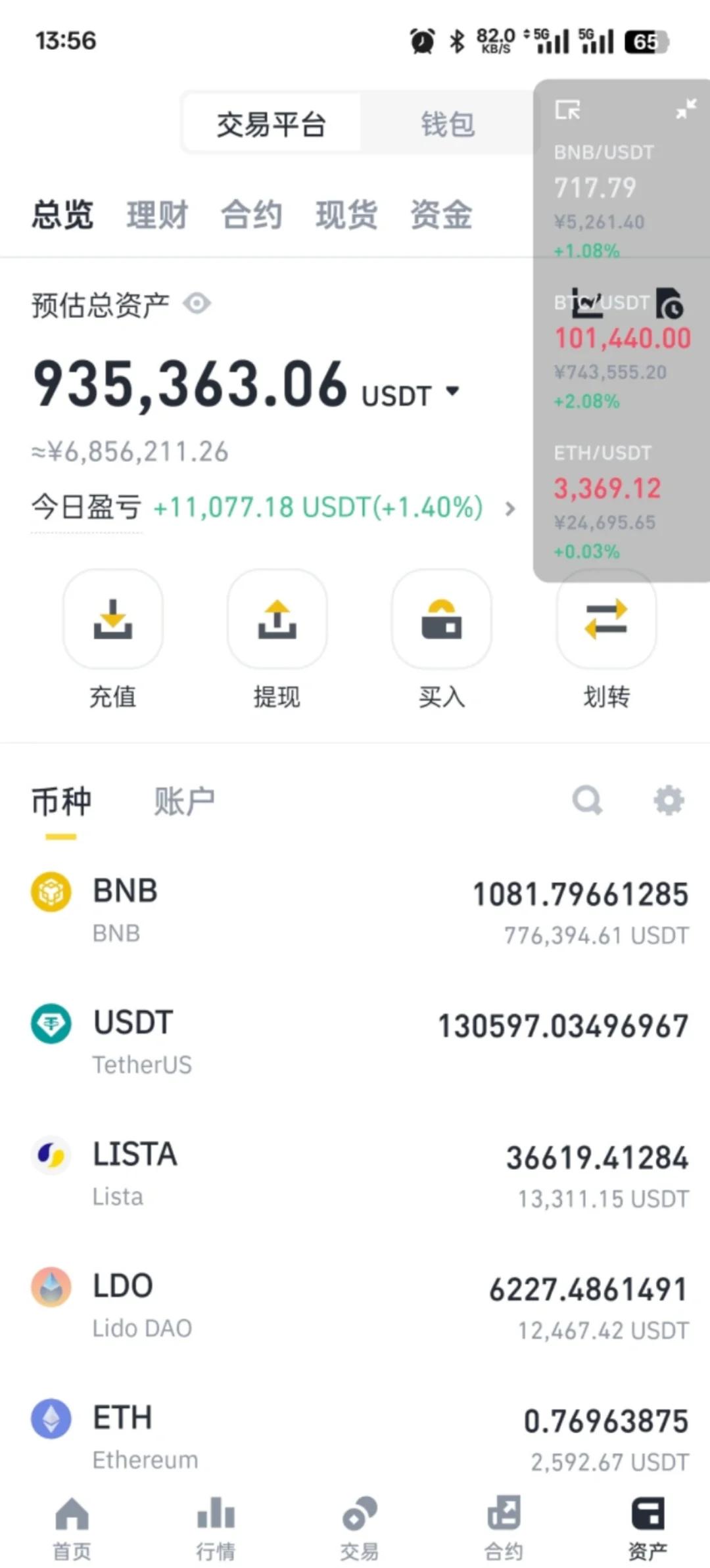Image resolution: width=710 pixels, height=1568 pixels.
Task: Expand 今日盈亏 profit details chevron
Action: click(509, 508)
